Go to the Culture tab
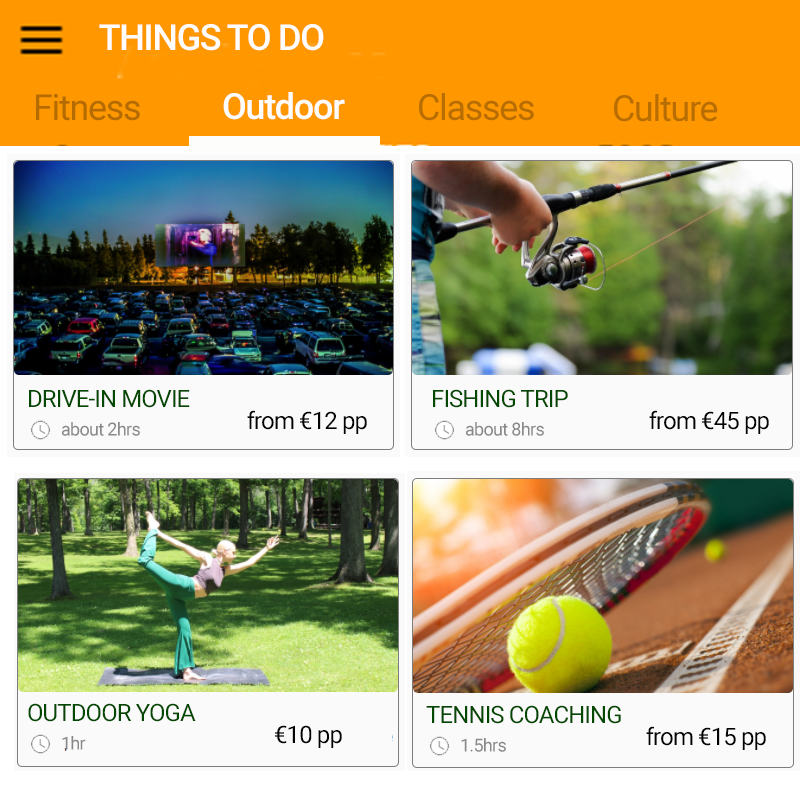This screenshot has height=800, width=800. click(665, 109)
